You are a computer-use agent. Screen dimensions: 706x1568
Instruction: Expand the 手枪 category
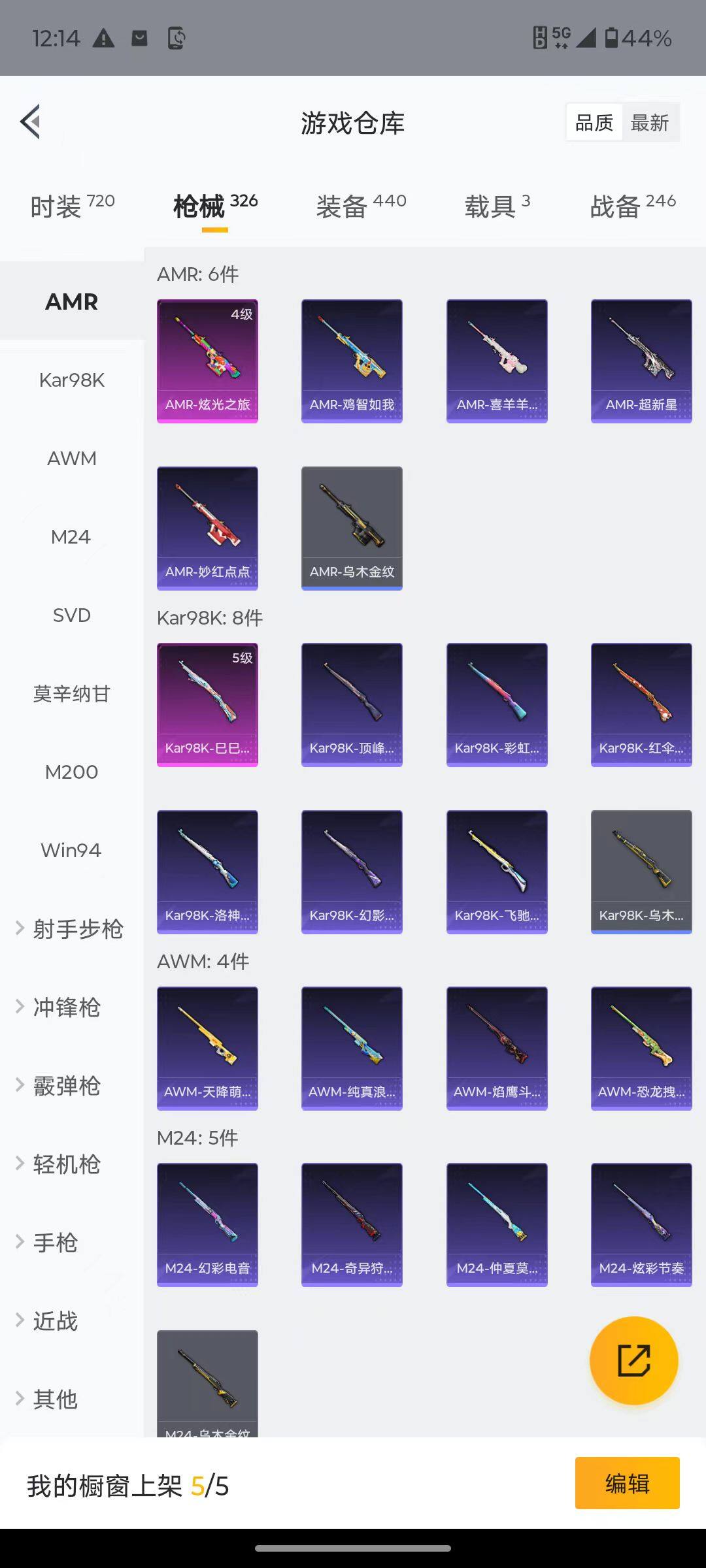[x=55, y=1242]
